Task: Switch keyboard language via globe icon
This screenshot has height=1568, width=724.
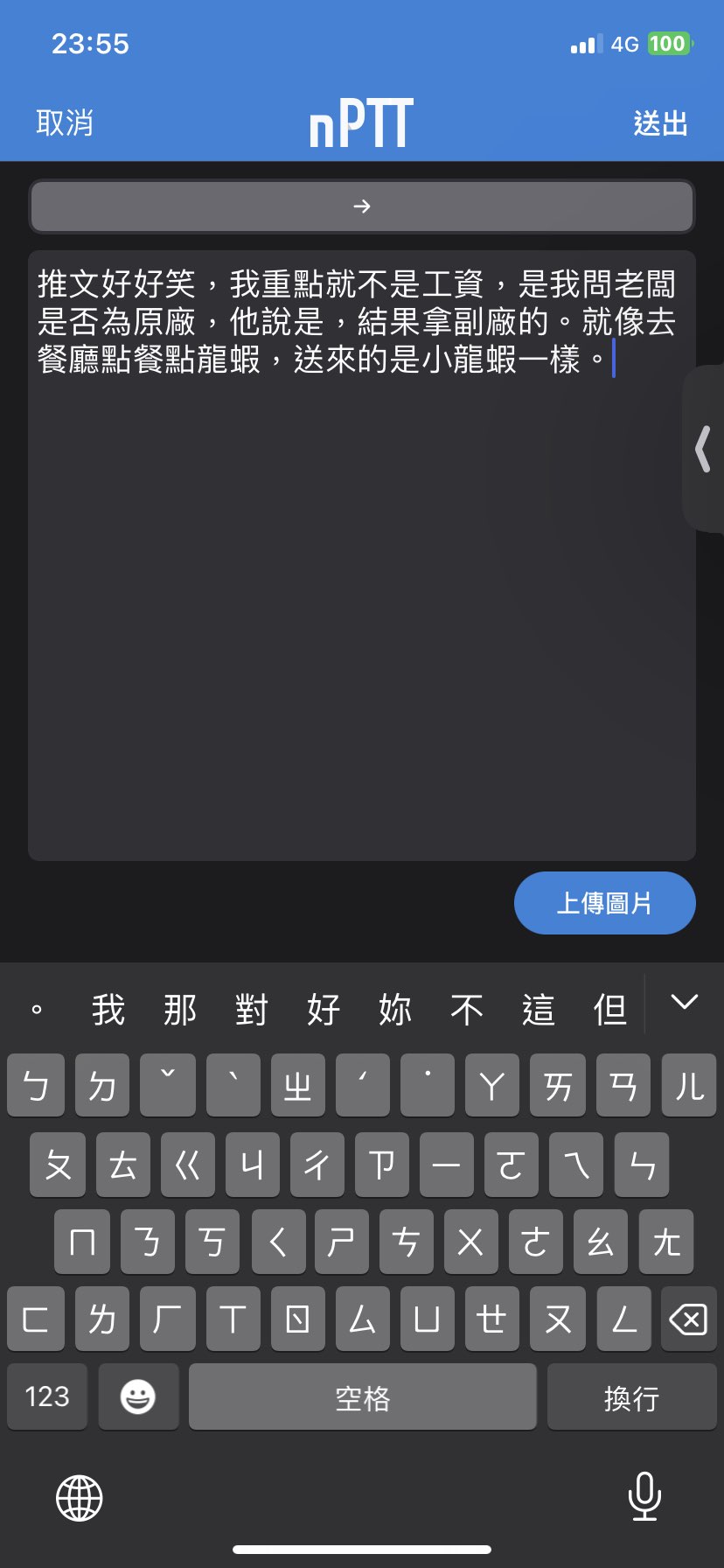Action: tap(80, 1498)
